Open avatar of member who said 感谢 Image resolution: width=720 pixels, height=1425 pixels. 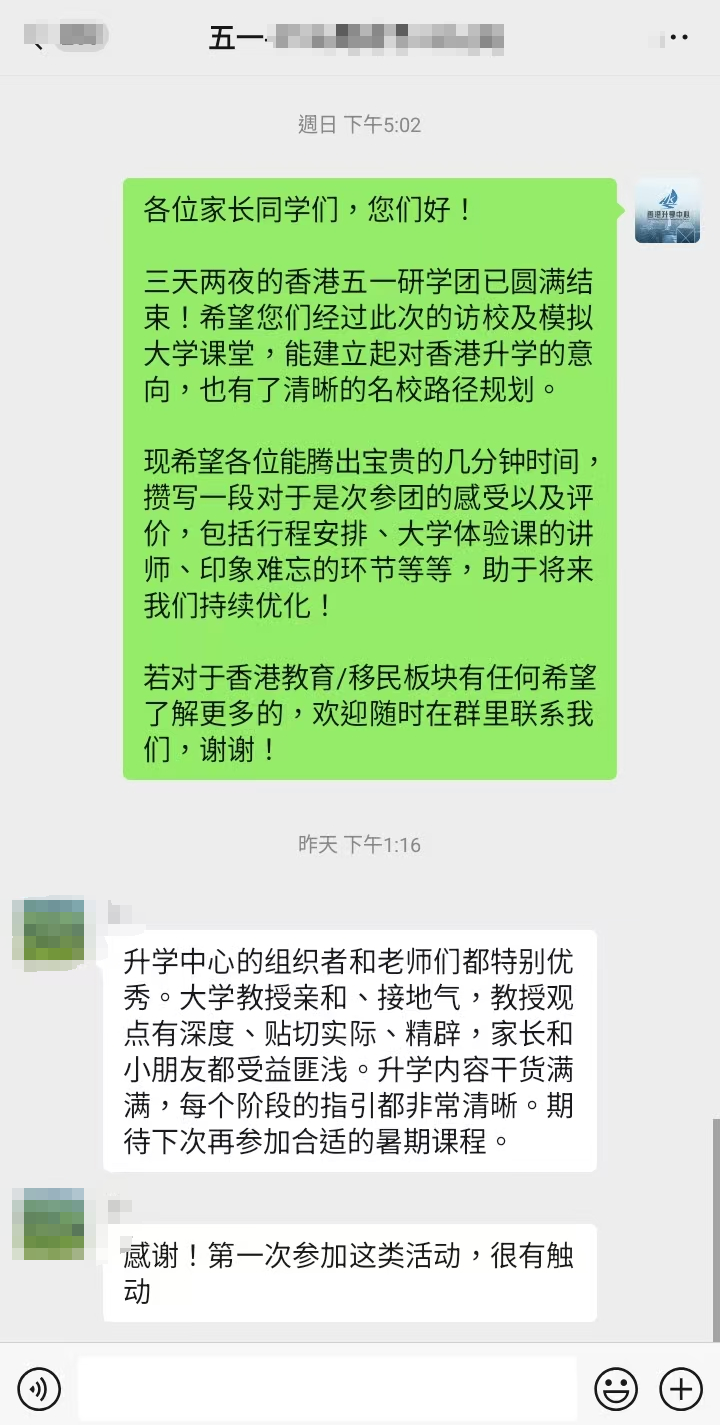48,1223
